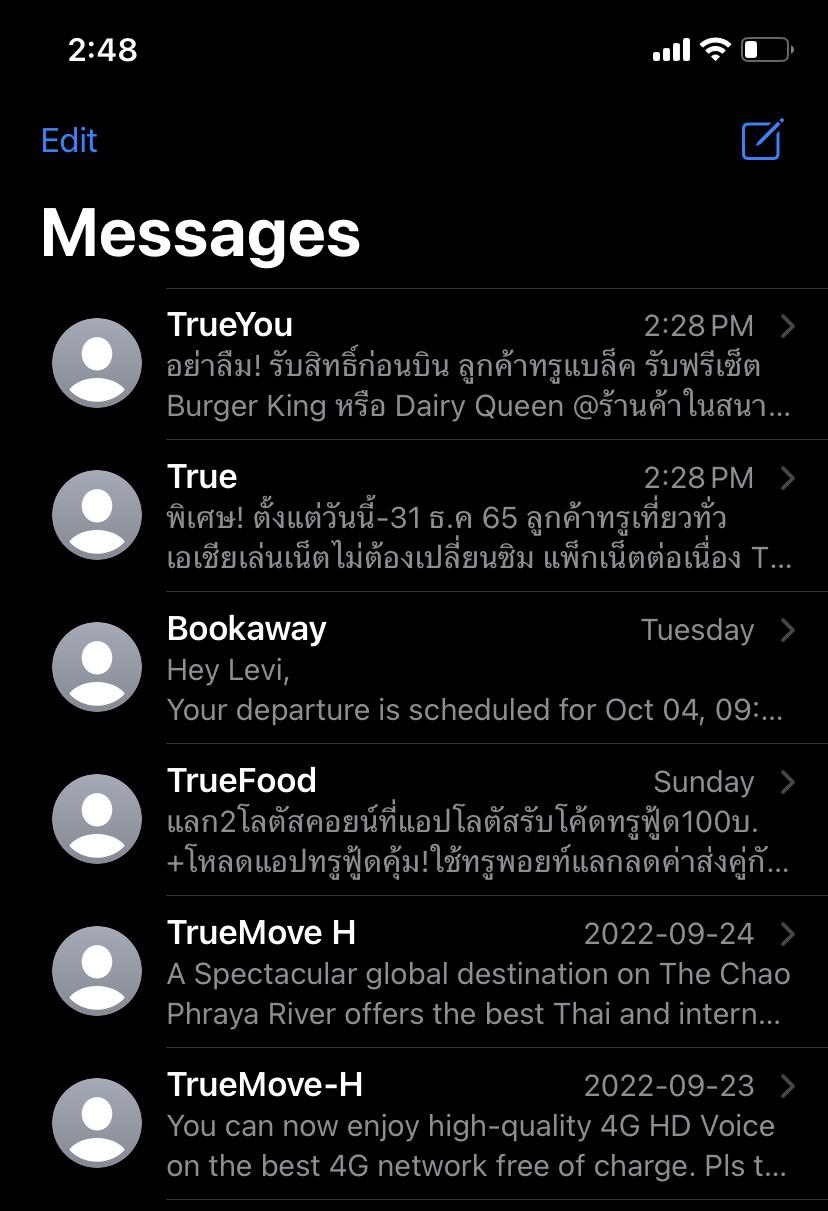The width and height of the screenshot is (828, 1211).
Task: Select the Bookaway contact avatar
Action: (x=96, y=666)
